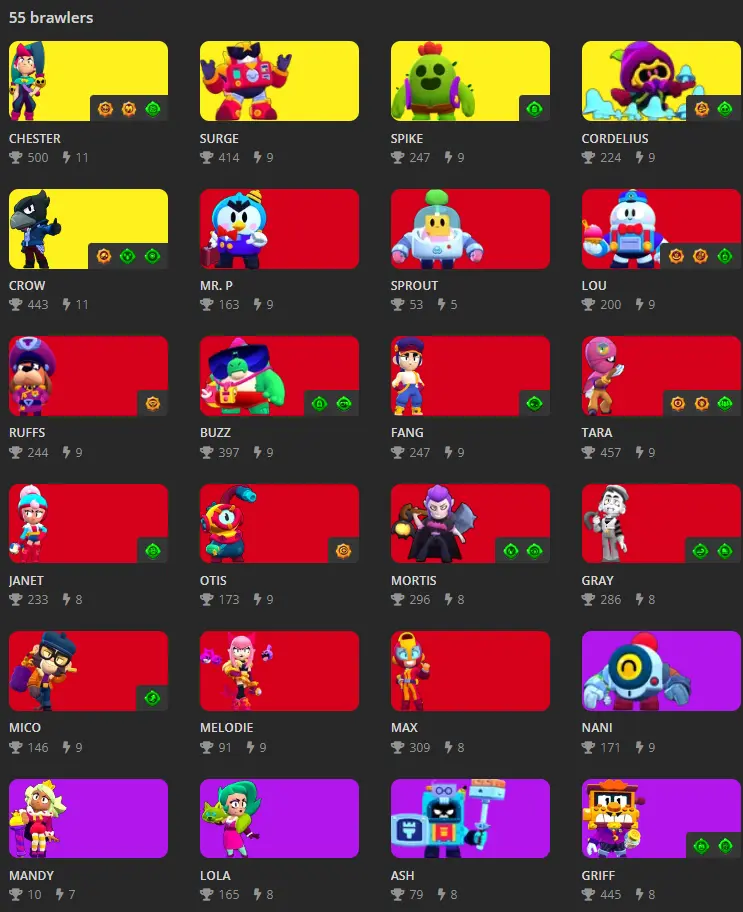
Task: Open the Melodie brawler card
Action: coord(279,671)
